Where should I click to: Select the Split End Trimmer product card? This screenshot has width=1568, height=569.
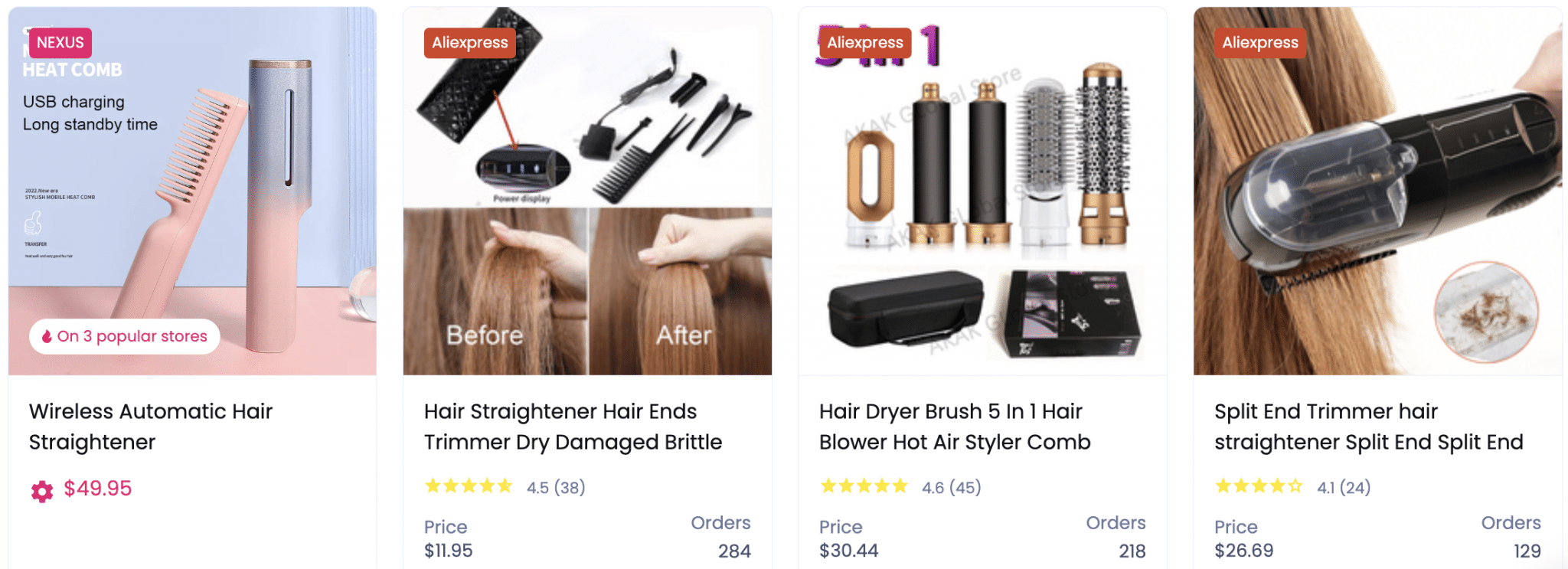[x=1367, y=426]
